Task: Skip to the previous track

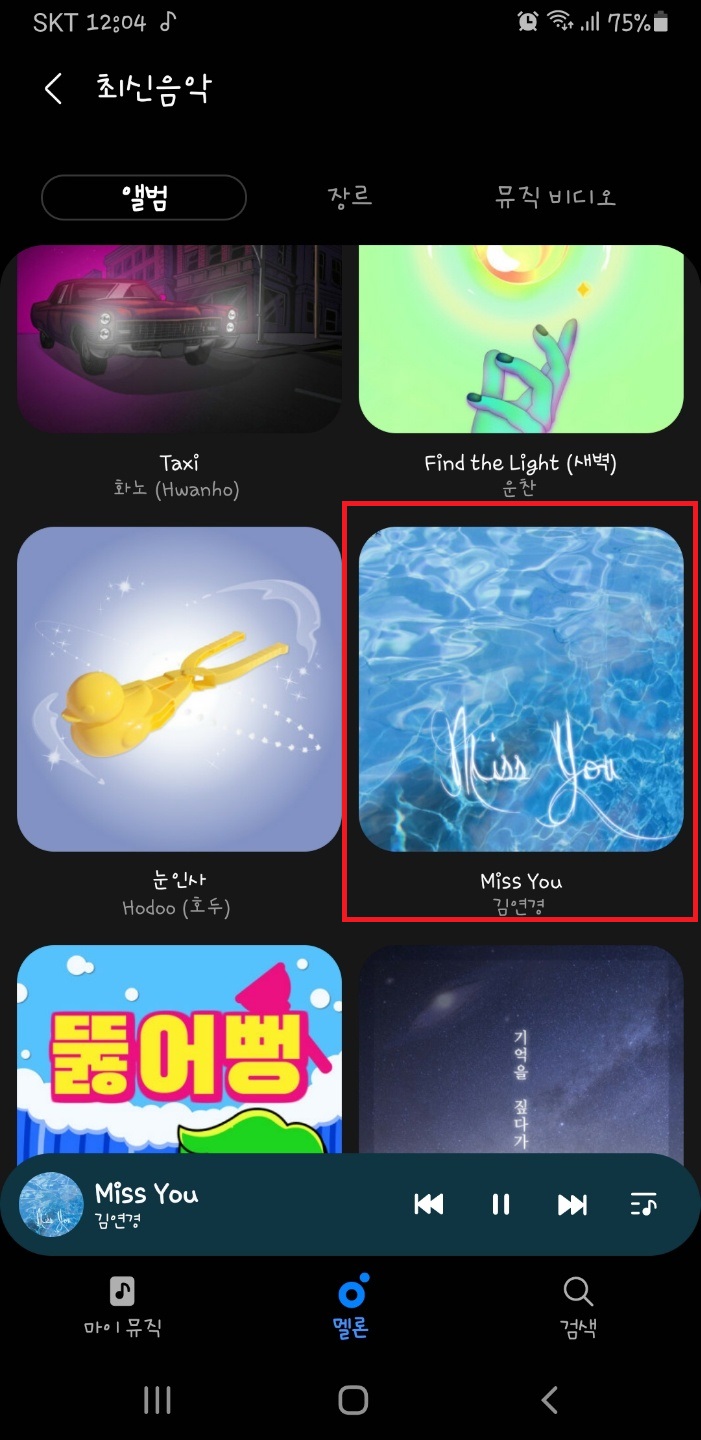Action: point(429,1205)
